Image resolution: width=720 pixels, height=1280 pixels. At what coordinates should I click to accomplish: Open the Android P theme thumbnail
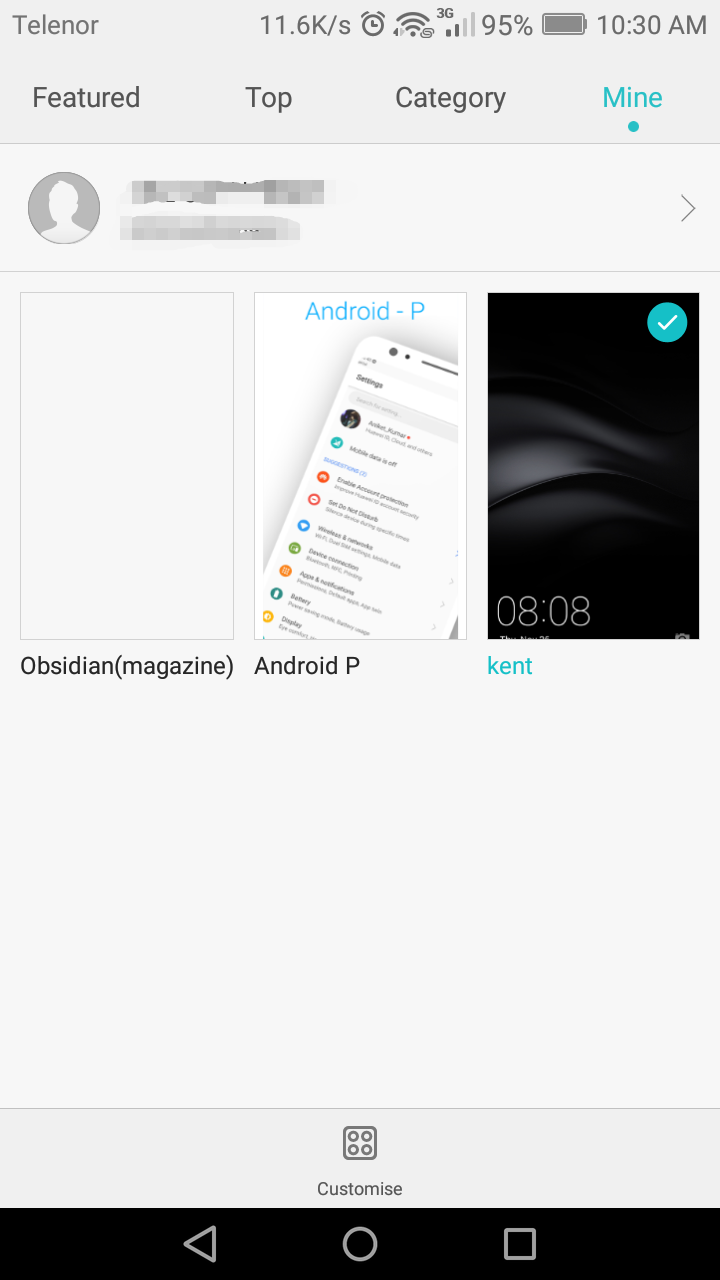[360, 465]
